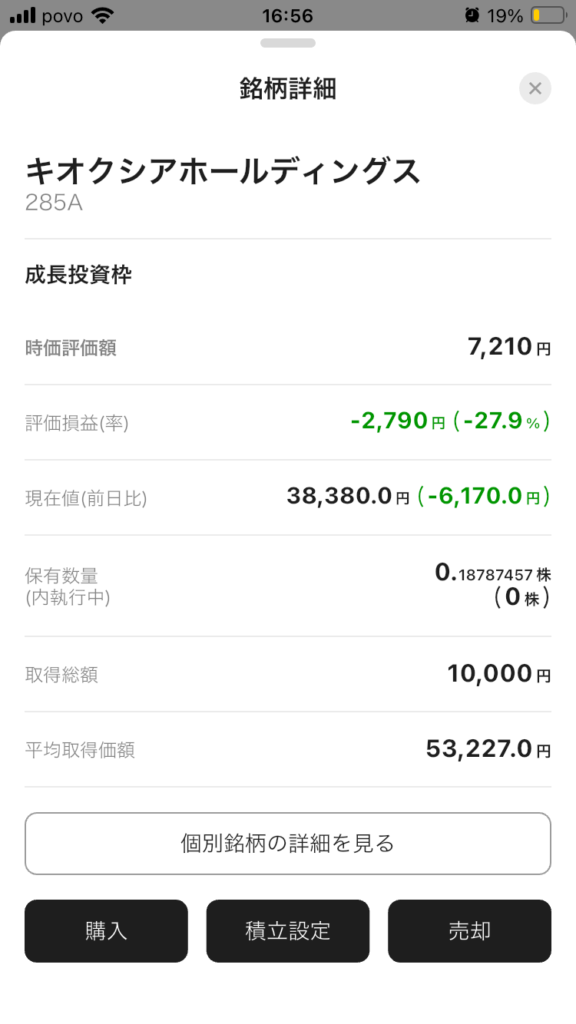Open 個別銘柄の詳細を見る
Image resolution: width=576 pixels, height=1024 pixels.
pos(288,843)
